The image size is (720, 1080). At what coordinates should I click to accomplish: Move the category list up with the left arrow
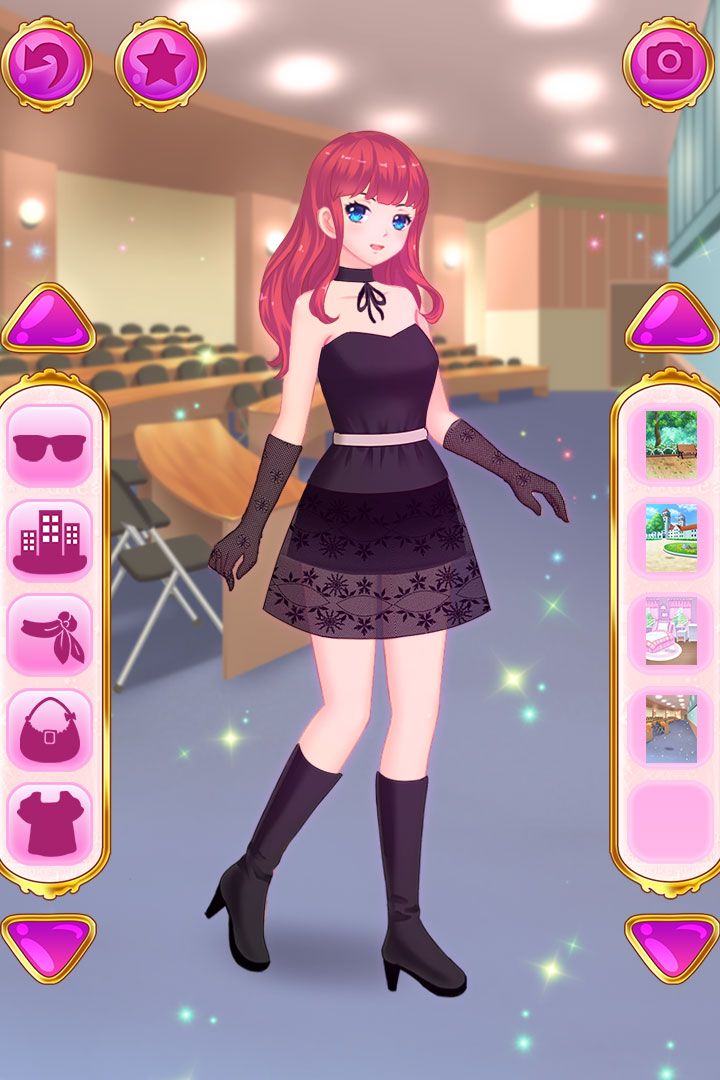click(48, 320)
